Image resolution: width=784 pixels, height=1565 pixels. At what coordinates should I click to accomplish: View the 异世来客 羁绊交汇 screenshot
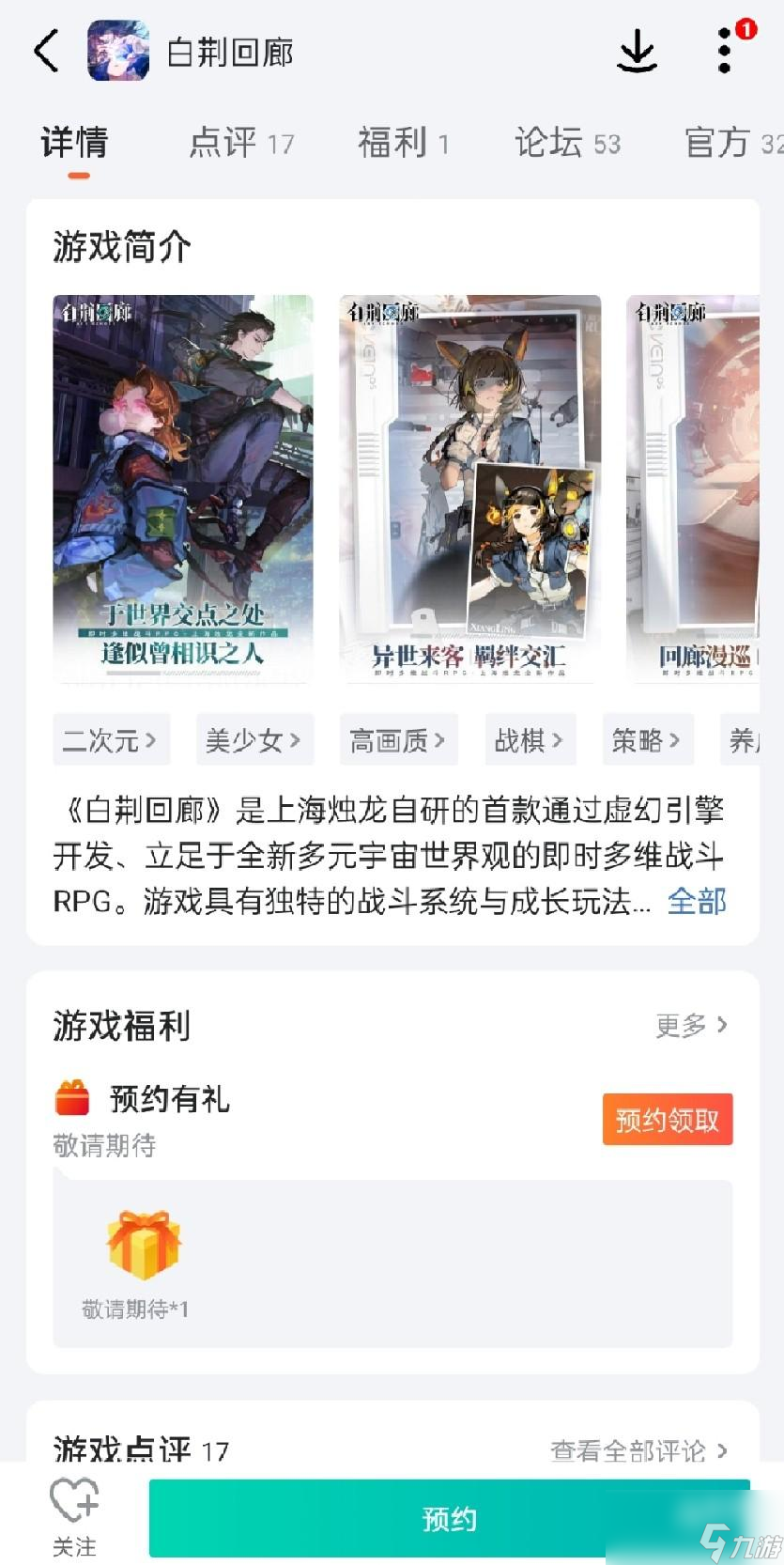(x=469, y=488)
